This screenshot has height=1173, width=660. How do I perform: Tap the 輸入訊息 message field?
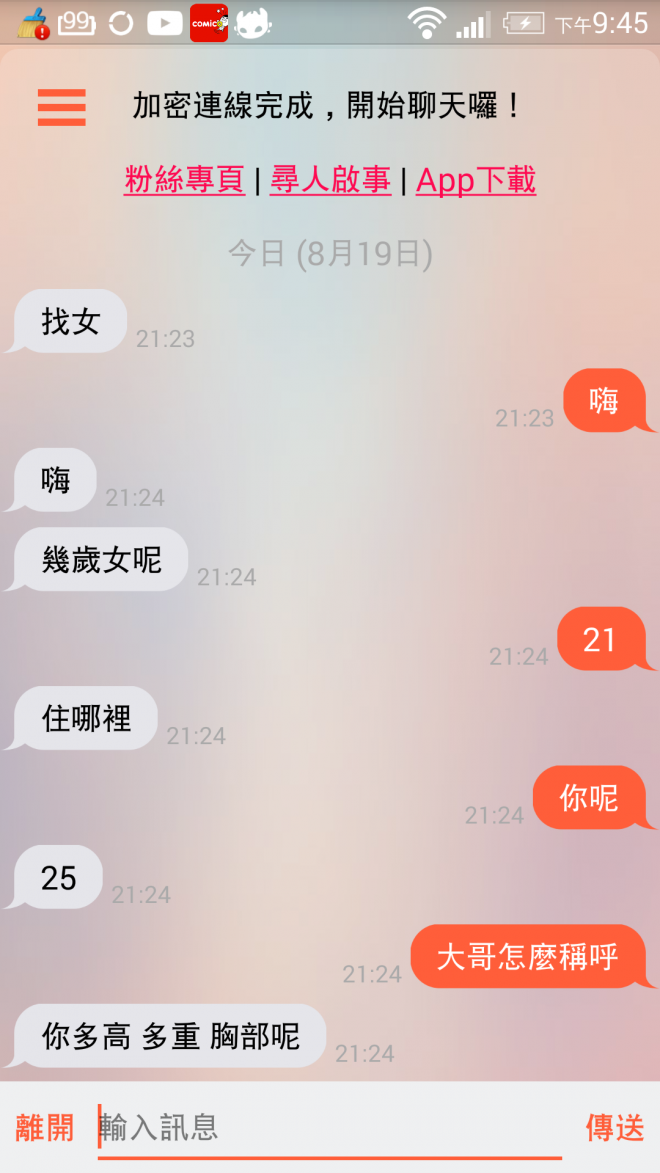330,1128
